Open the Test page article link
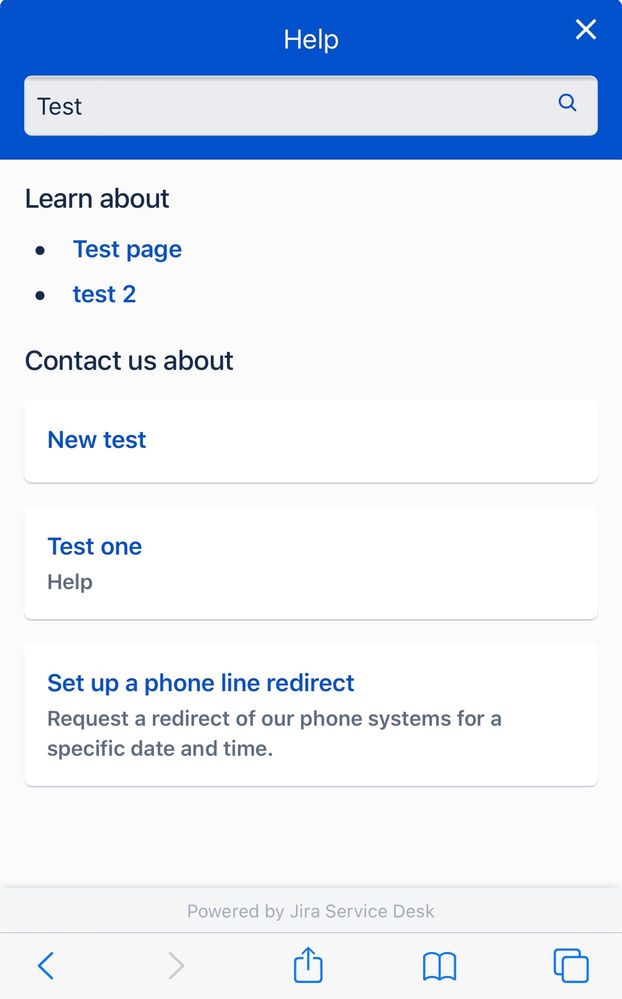Image resolution: width=622 pixels, height=999 pixels. pos(127,249)
